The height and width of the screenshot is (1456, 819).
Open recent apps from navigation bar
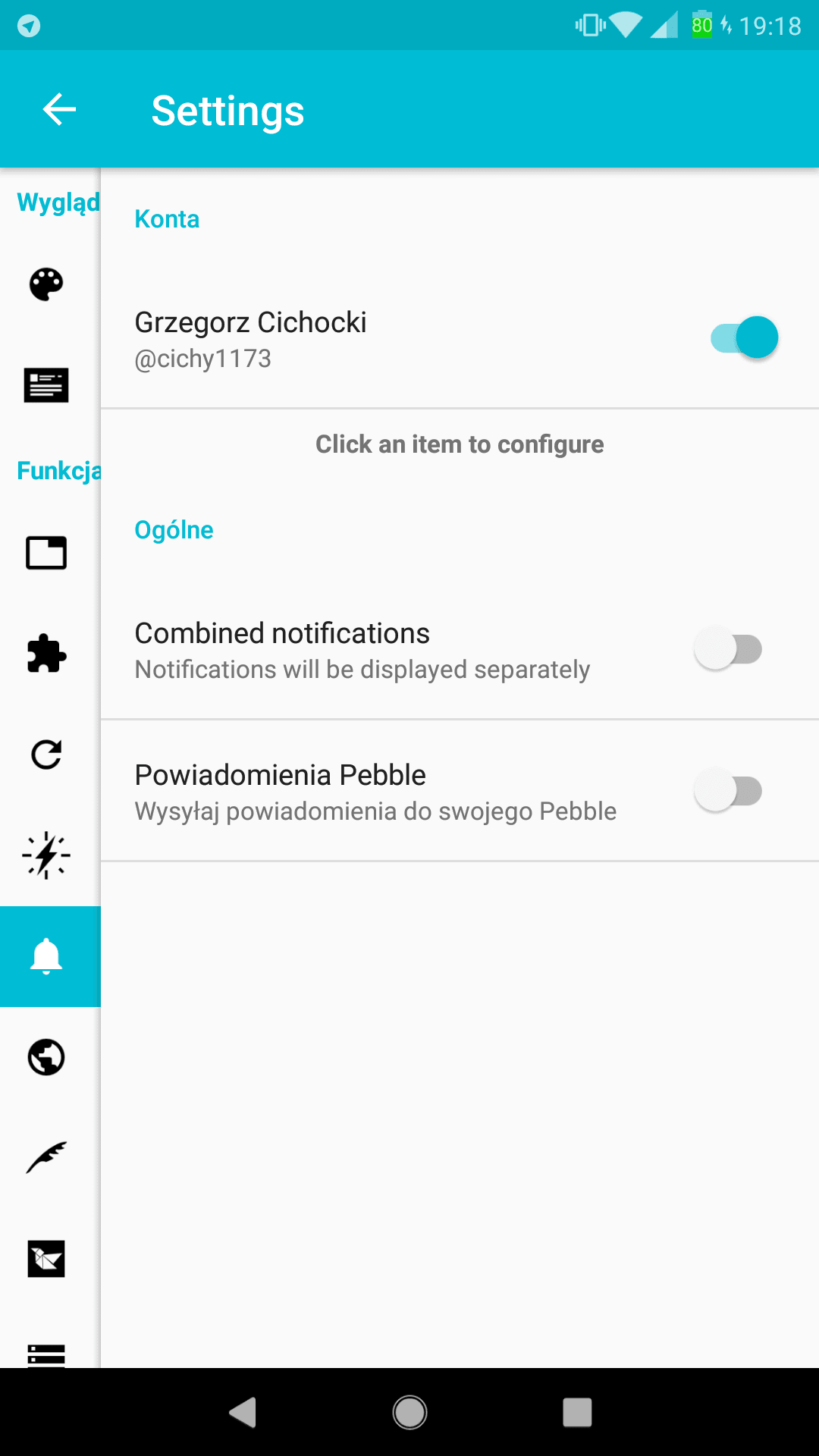point(577,1412)
